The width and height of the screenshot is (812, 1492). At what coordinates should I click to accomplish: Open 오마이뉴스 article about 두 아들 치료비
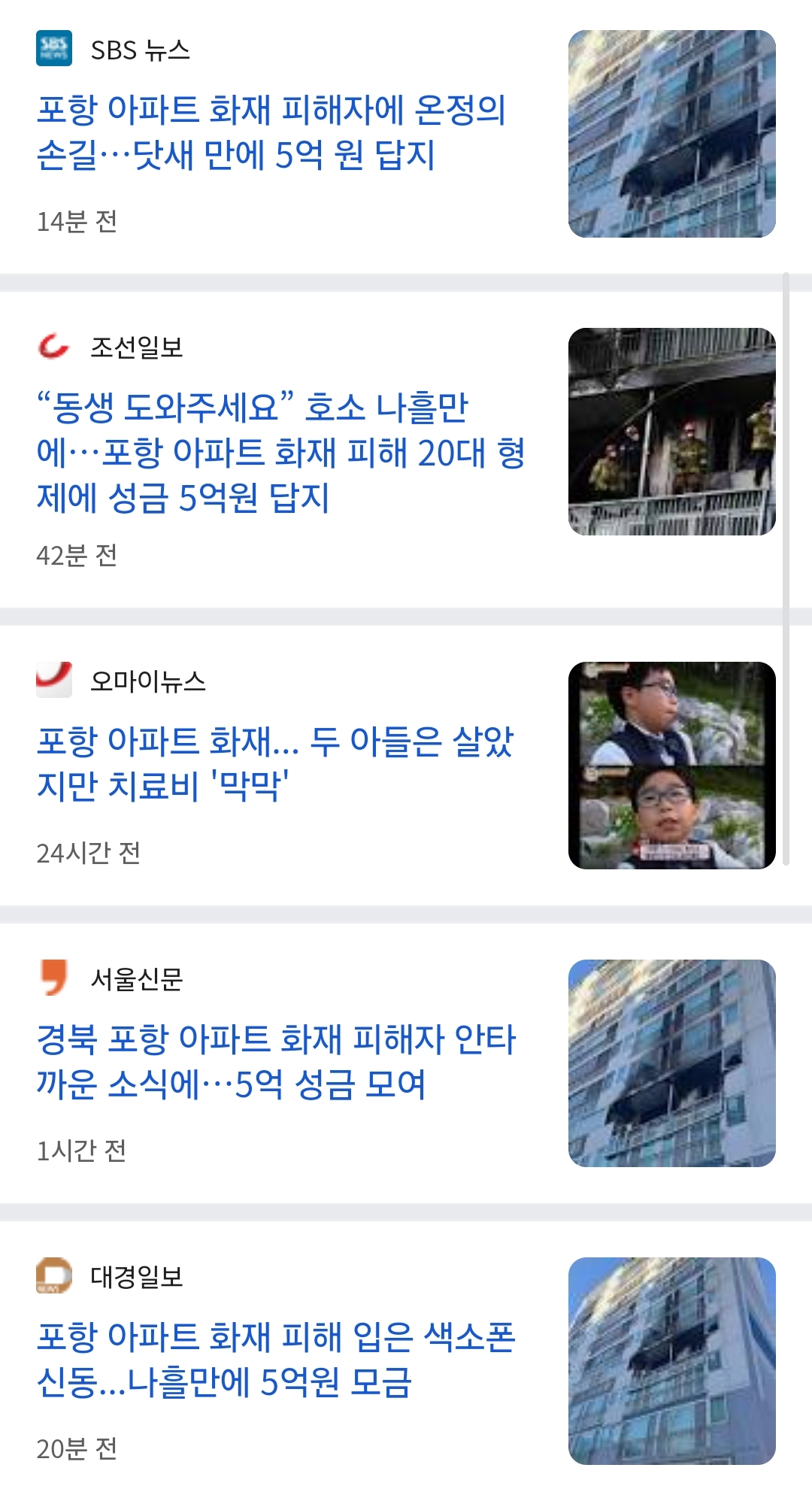click(x=274, y=763)
